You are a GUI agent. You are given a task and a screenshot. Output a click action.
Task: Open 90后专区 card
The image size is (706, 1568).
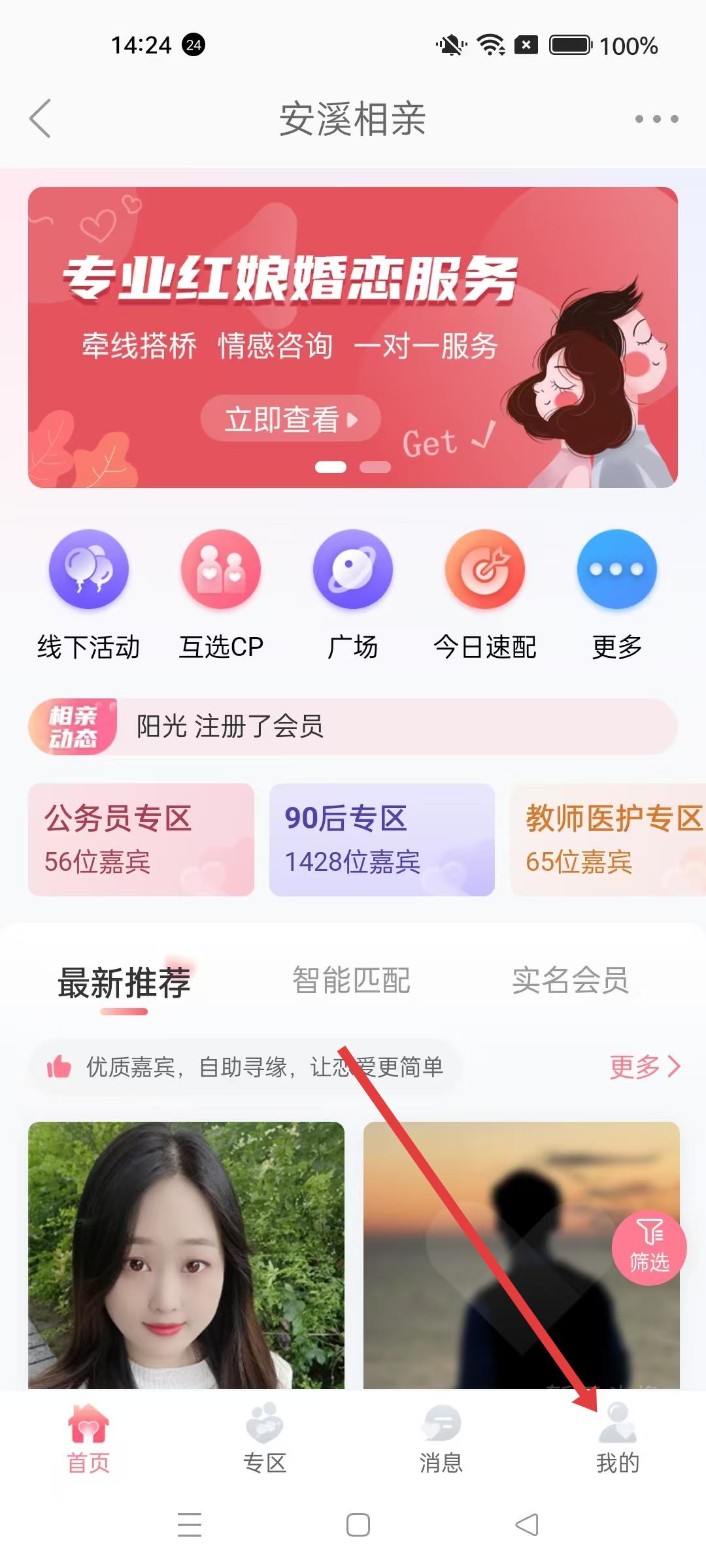click(x=382, y=840)
